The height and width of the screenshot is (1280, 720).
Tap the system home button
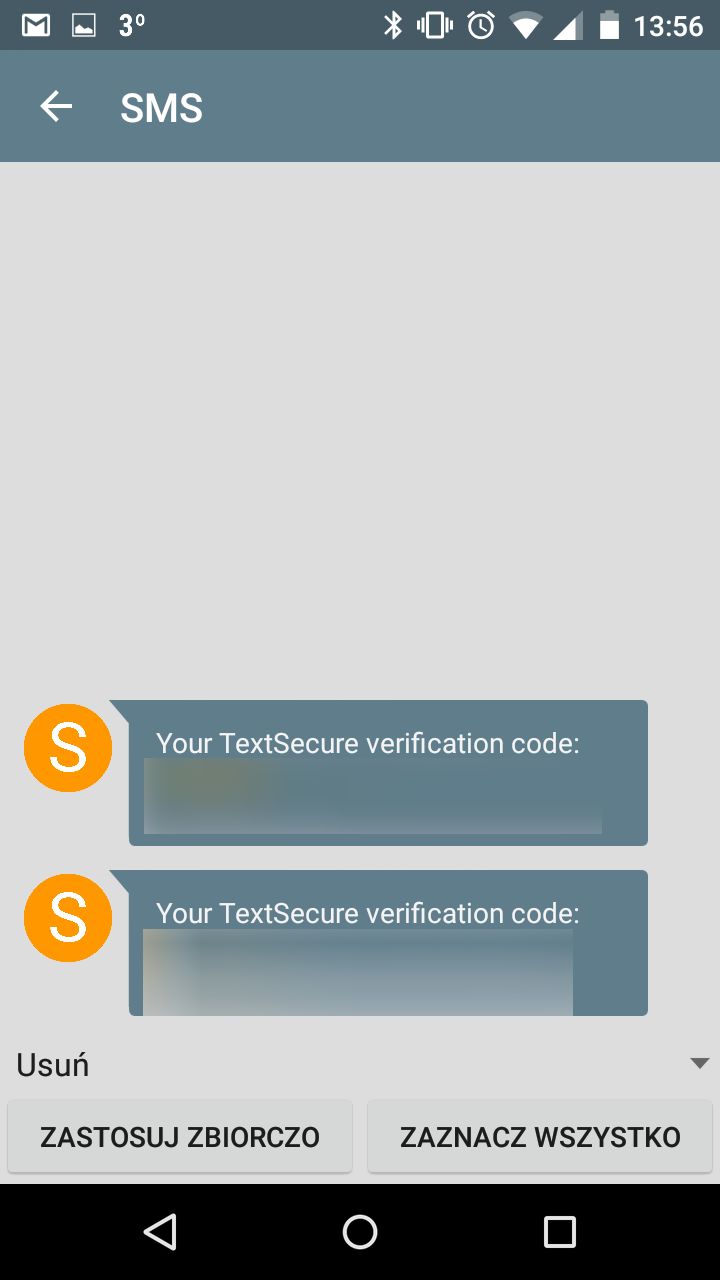point(360,1232)
